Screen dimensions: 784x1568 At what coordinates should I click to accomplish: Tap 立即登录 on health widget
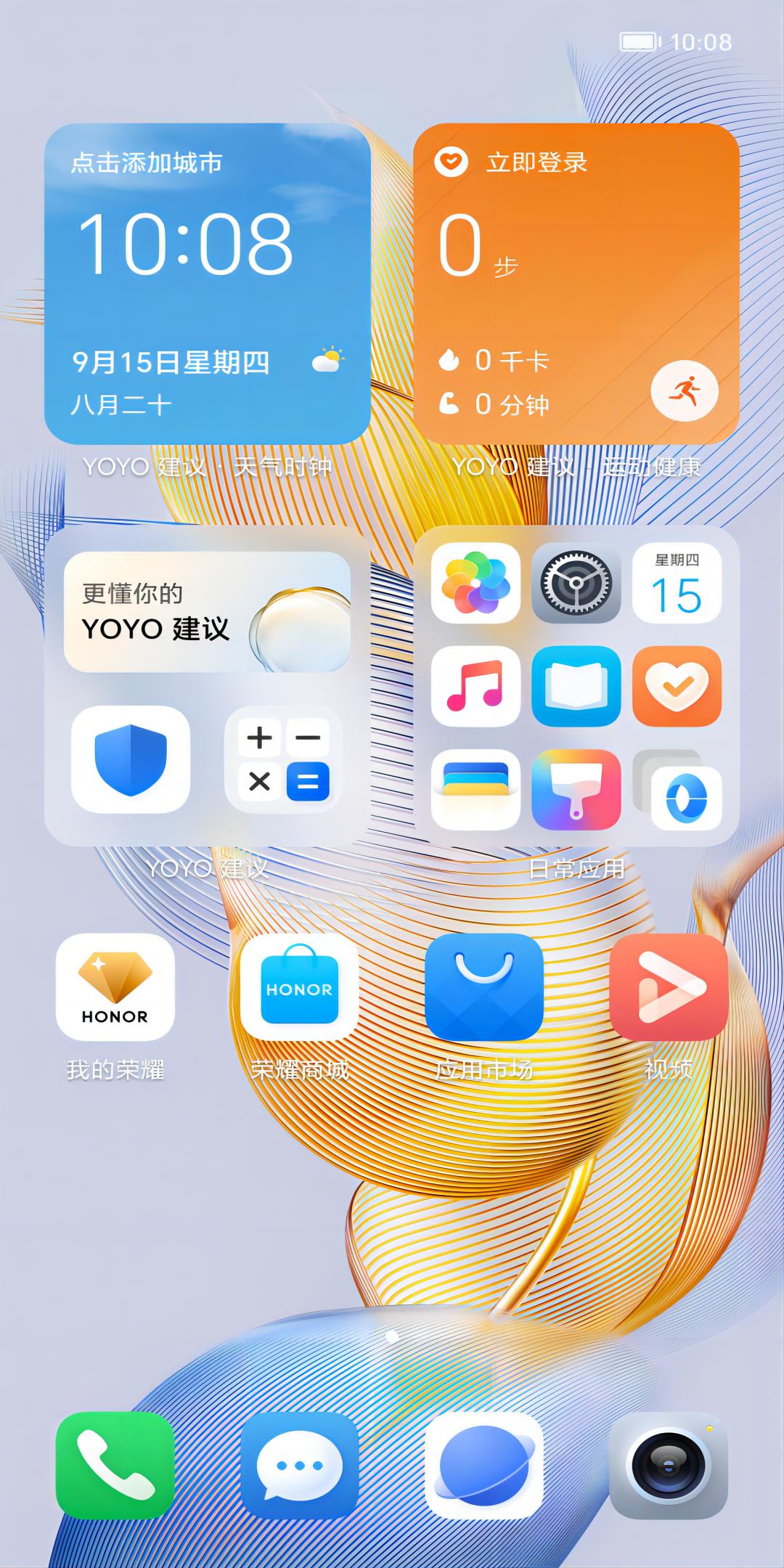click(x=536, y=163)
